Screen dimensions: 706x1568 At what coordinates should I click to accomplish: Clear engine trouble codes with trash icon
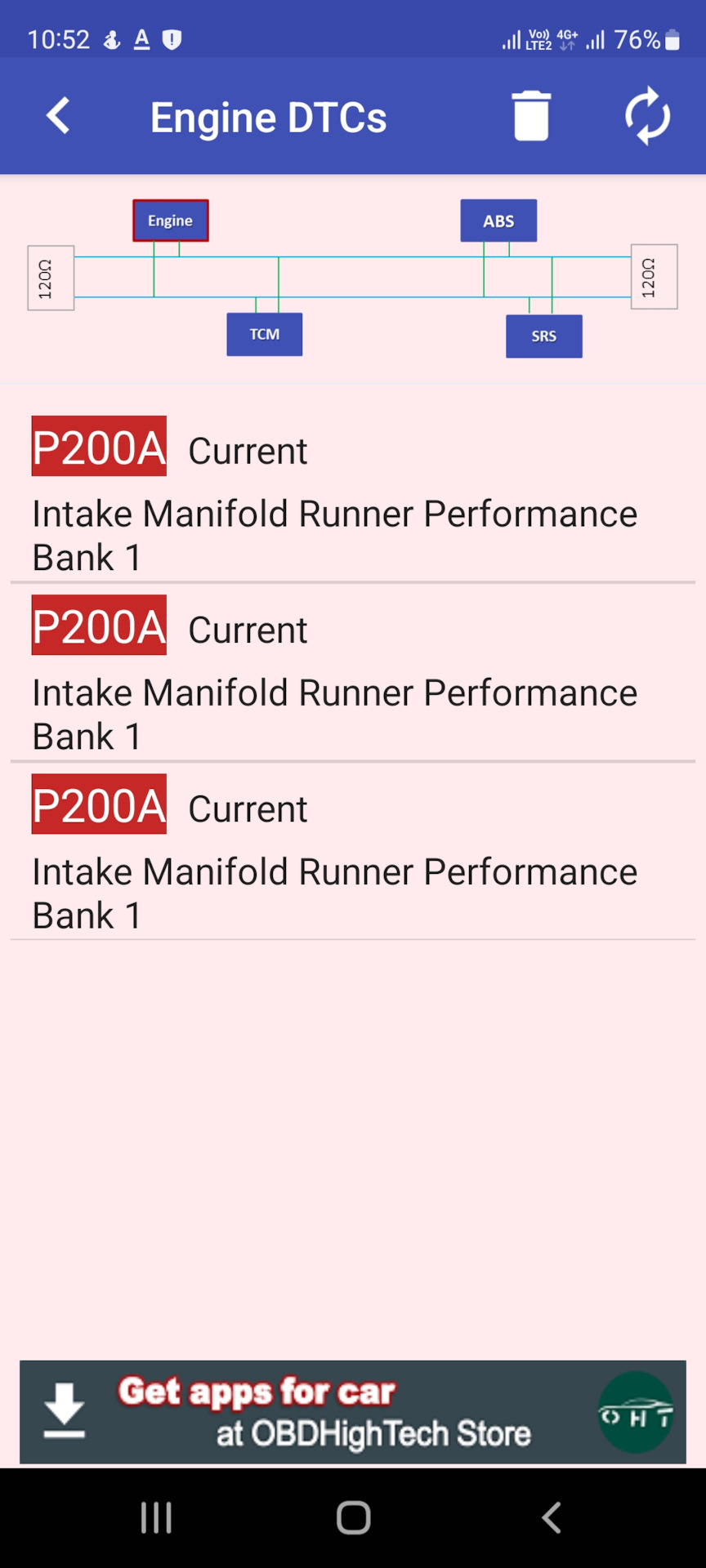point(530,116)
